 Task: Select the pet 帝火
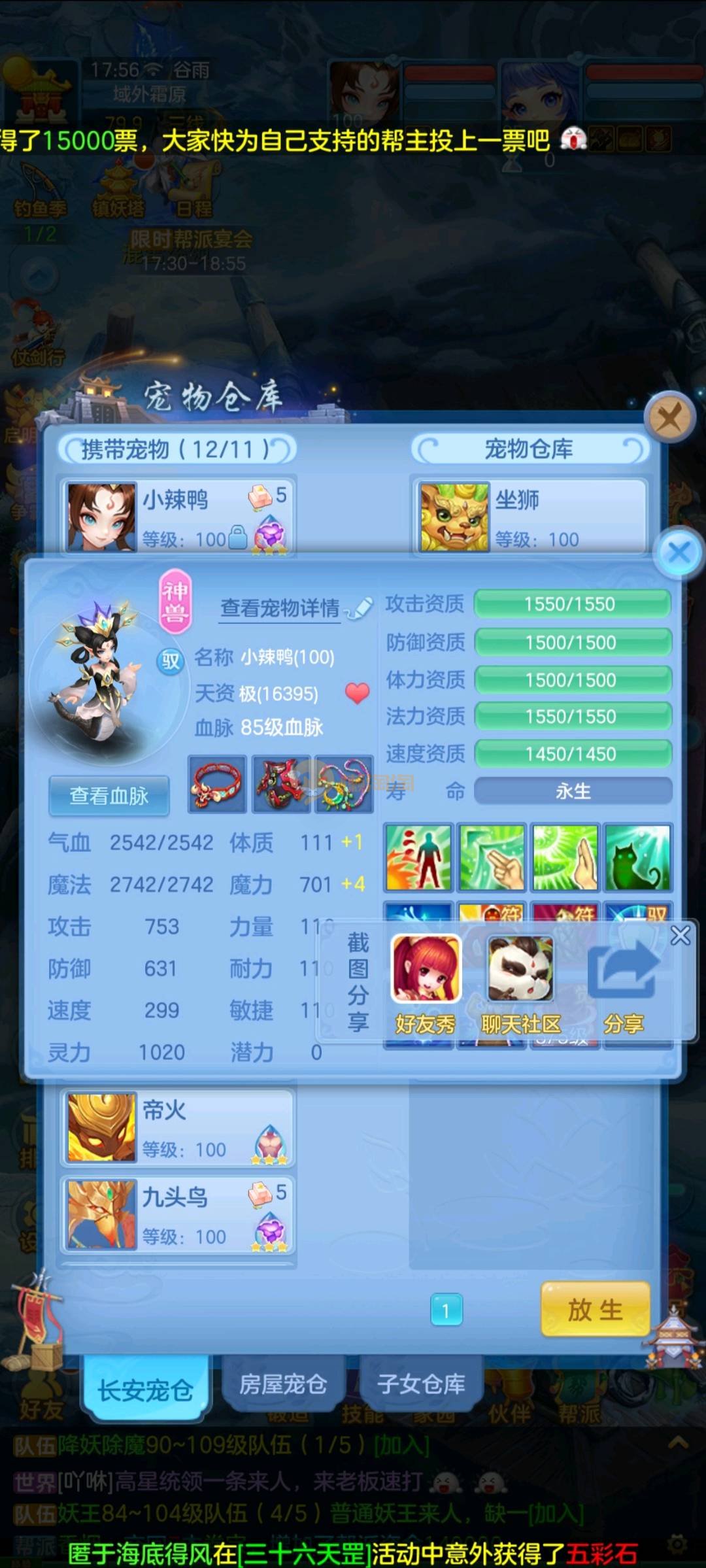point(178,1128)
